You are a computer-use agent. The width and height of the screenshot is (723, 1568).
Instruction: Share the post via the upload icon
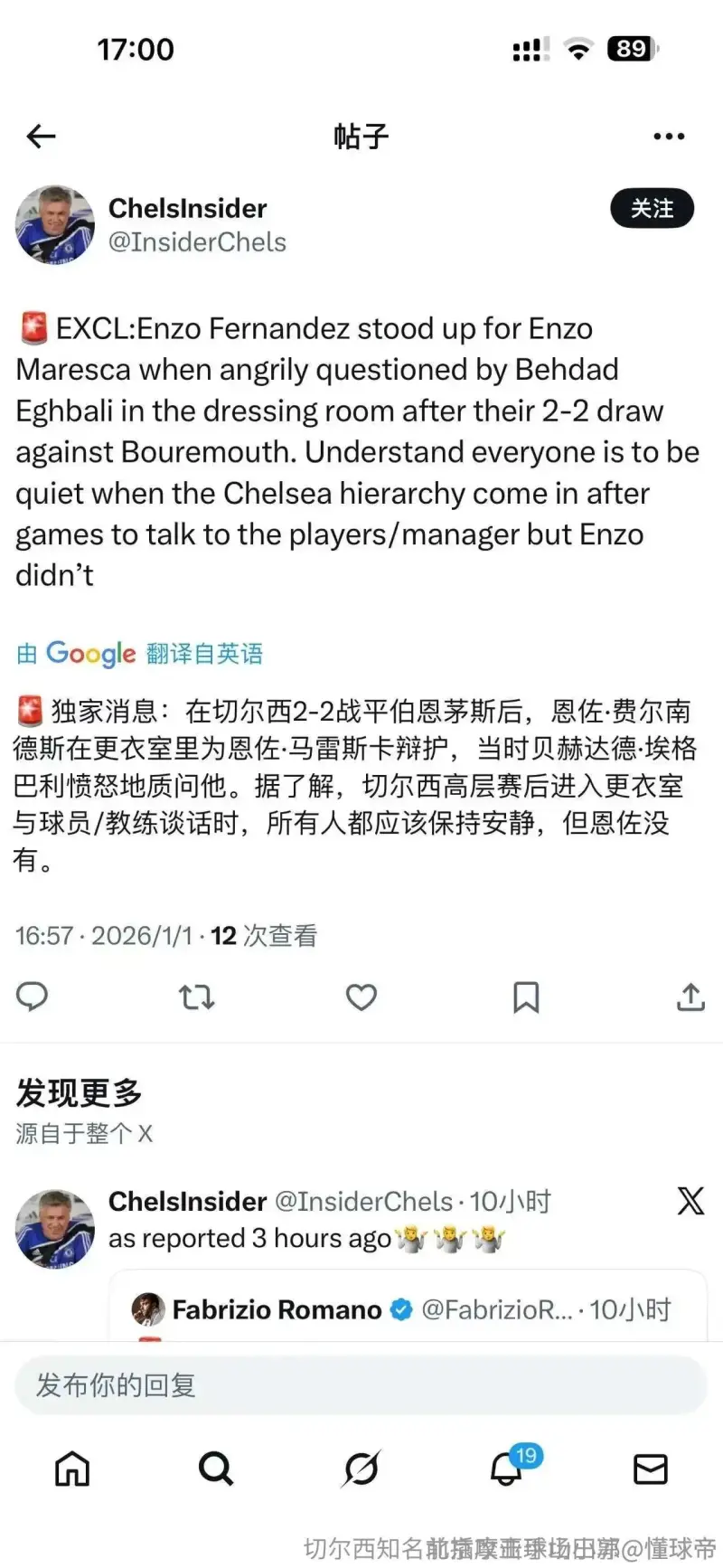pos(690,997)
